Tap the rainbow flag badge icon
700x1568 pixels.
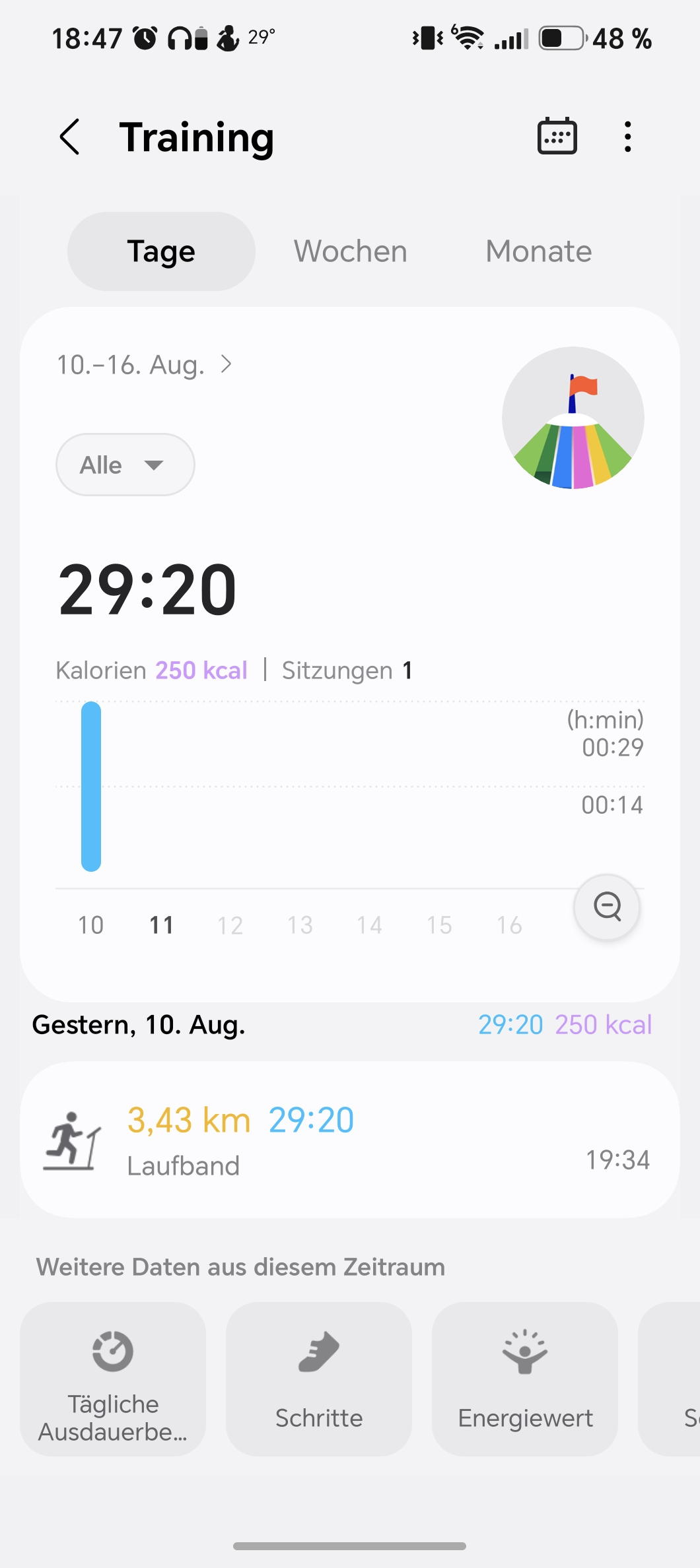(x=573, y=418)
